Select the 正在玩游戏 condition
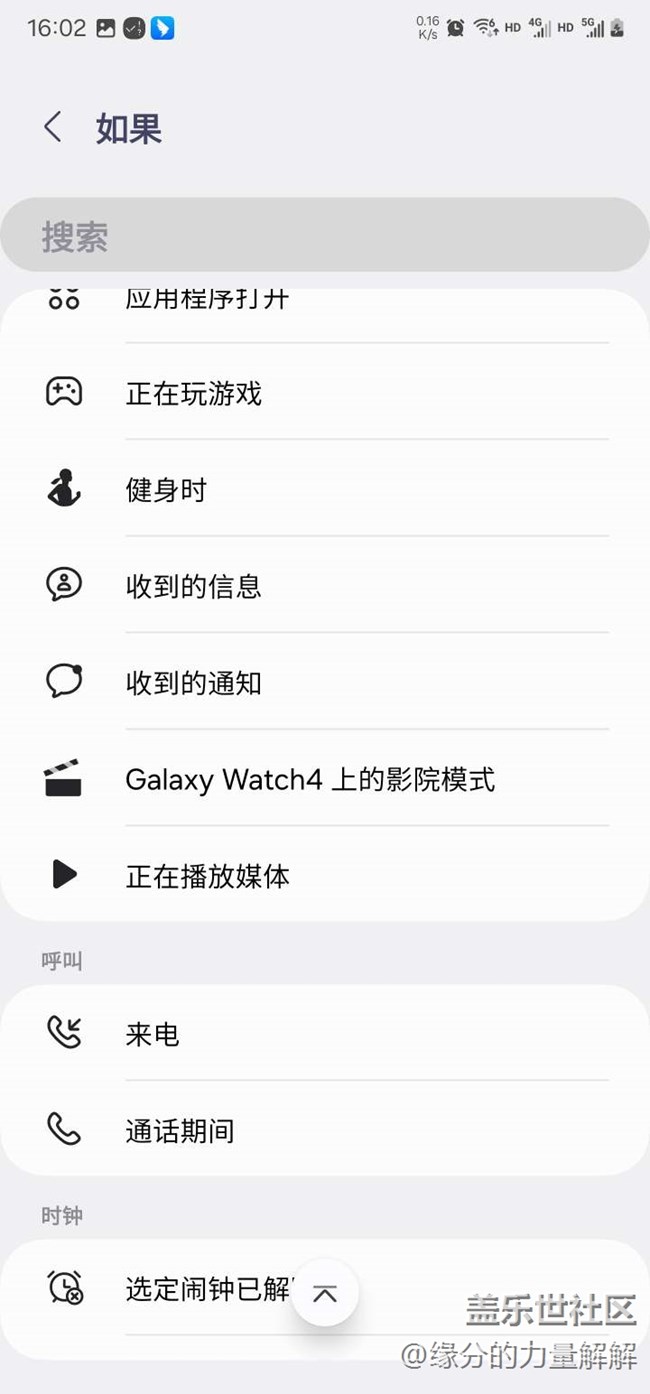 pos(324,393)
